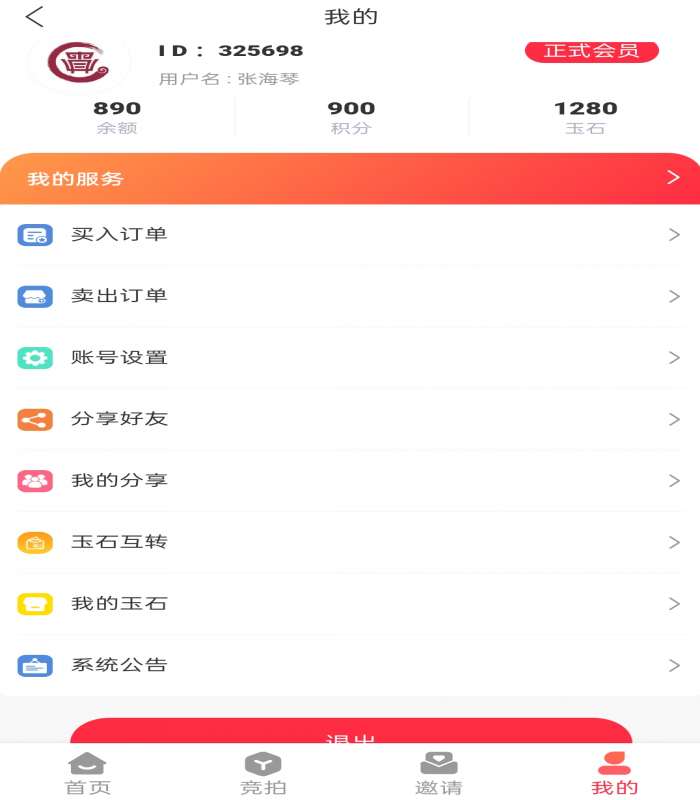This screenshot has width=700, height=800.
Task: Open 账号设置
Action: 350,358
